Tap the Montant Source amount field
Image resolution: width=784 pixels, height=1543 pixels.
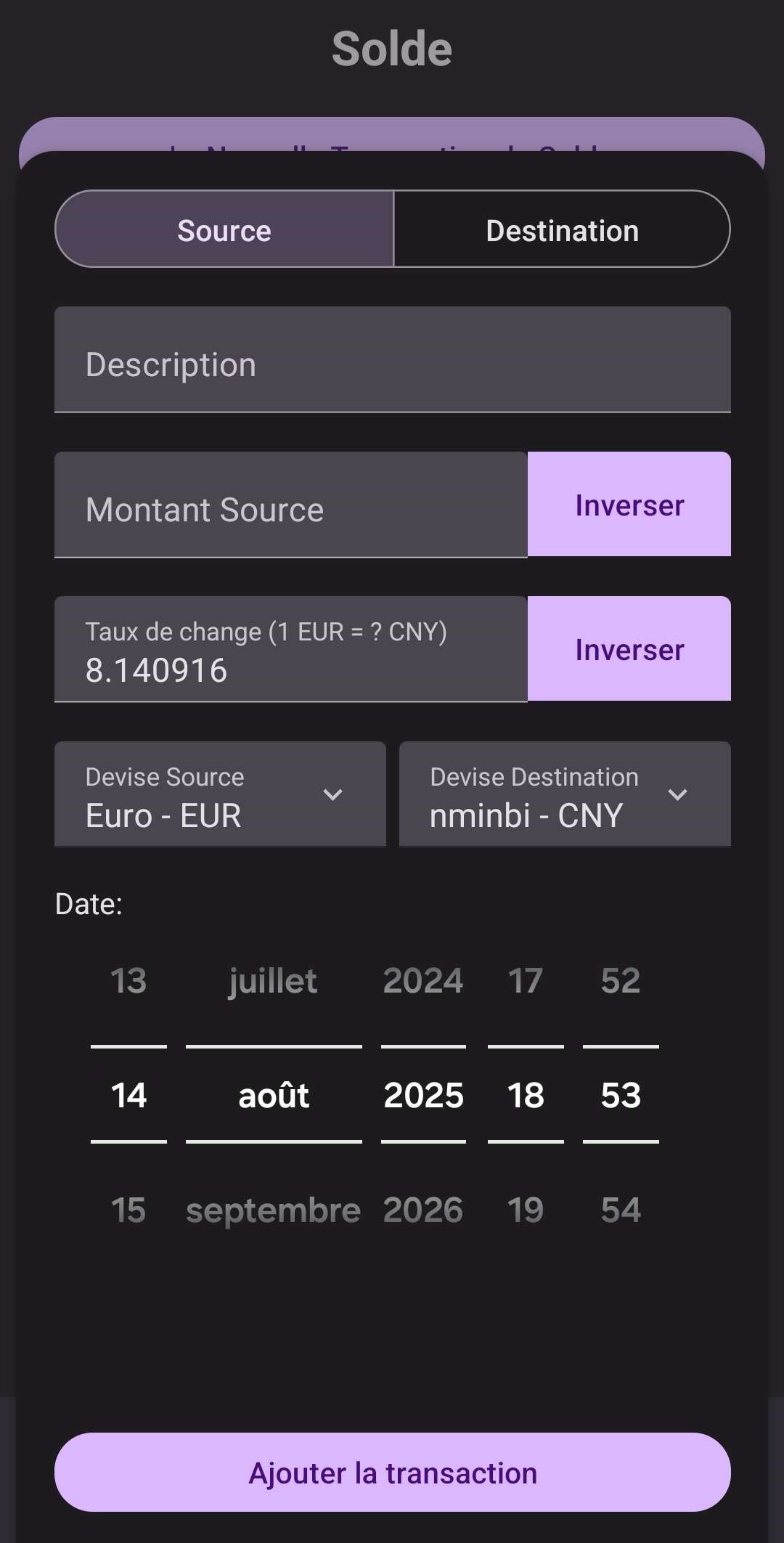[x=290, y=505]
